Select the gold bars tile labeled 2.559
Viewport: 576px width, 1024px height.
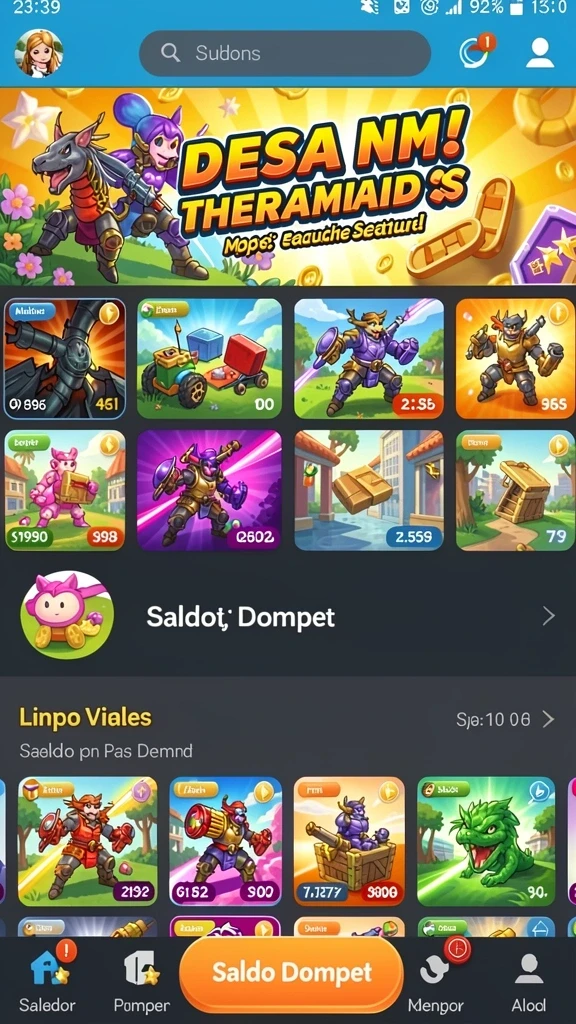pos(369,490)
